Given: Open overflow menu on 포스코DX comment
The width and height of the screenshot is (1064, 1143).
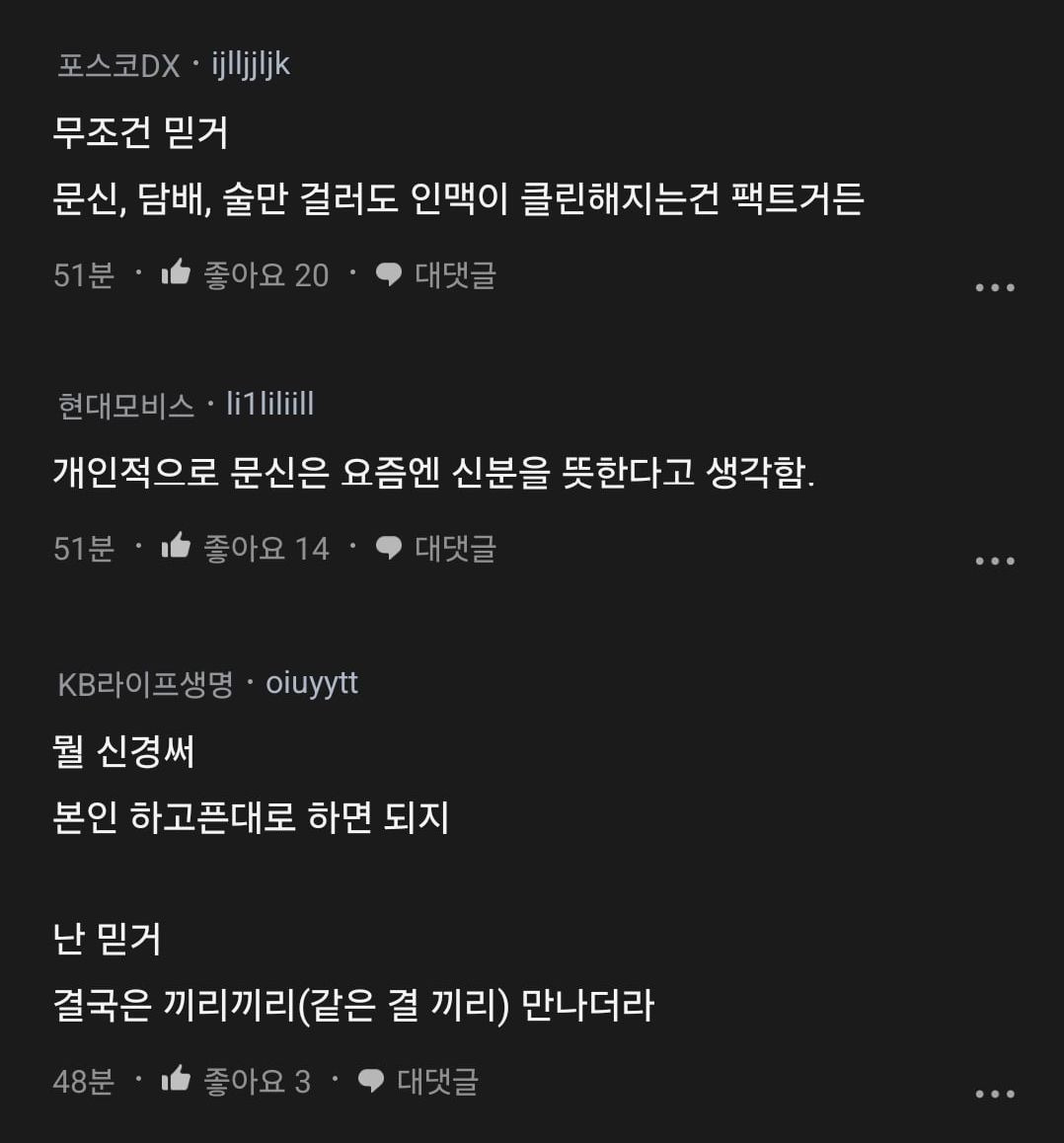Looking at the screenshot, I should [x=995, y=287].
